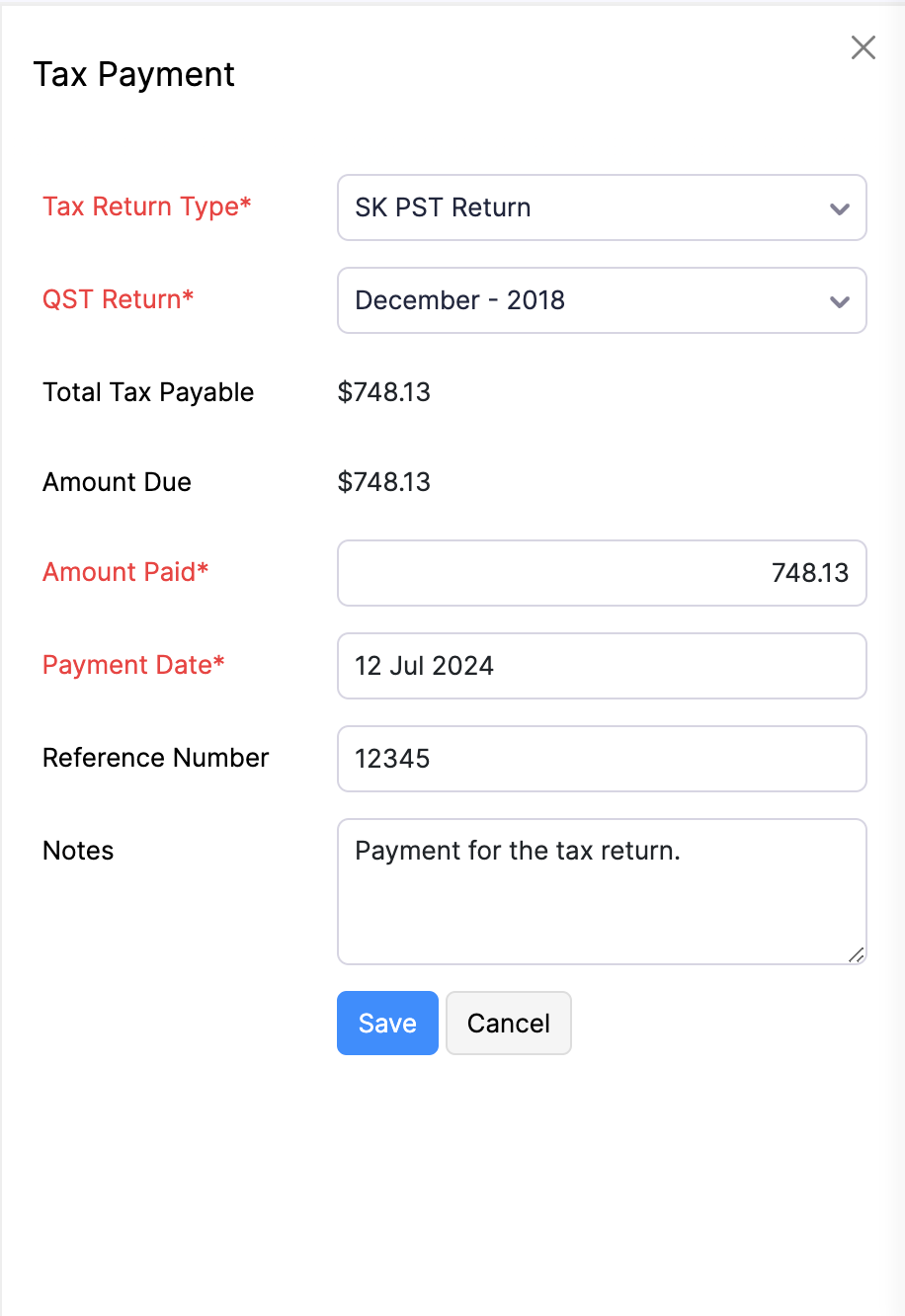
Task: Cancel the tax payment form
Action: pyautogui.click(x=508, y=1023)
